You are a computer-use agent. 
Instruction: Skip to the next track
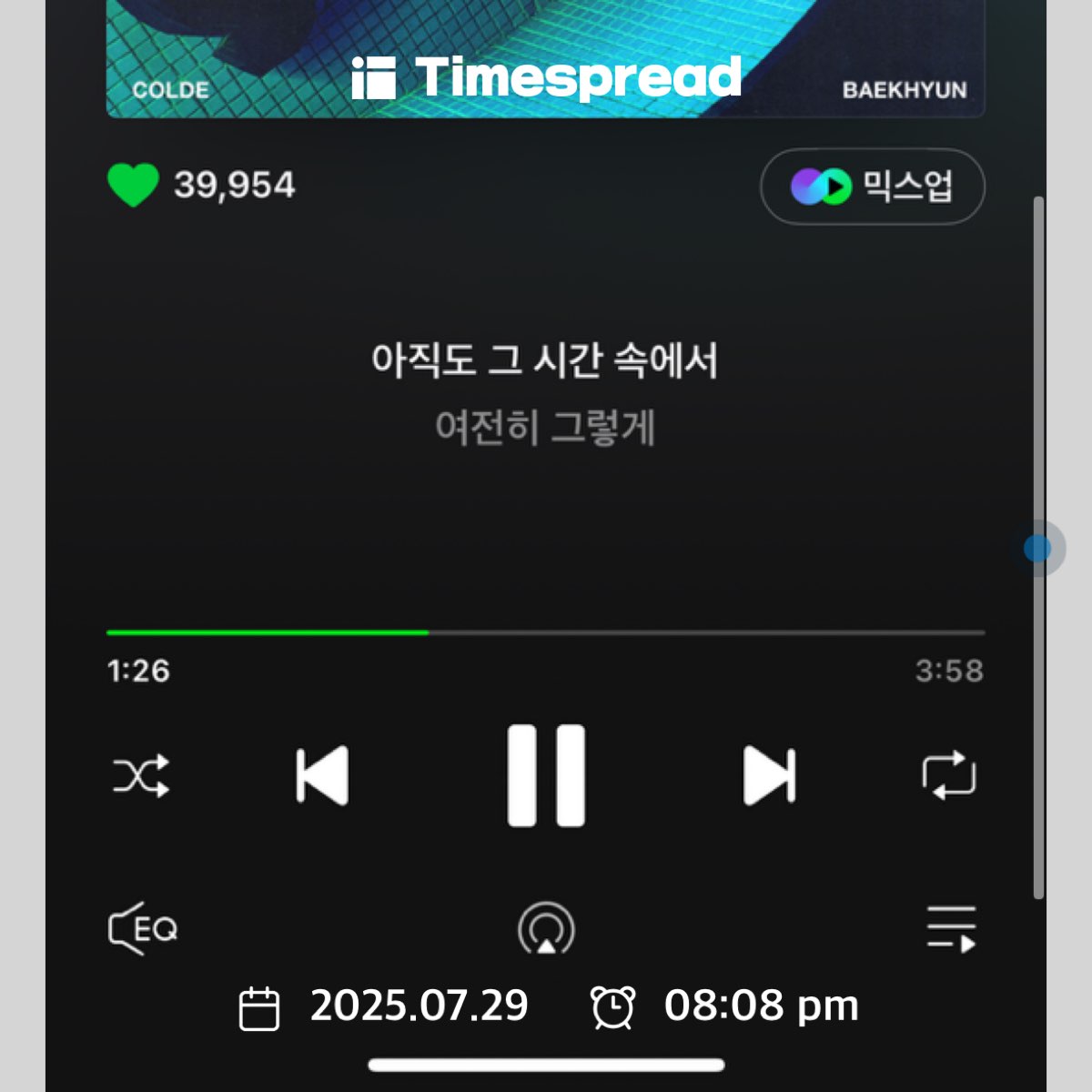pos(769,776)
